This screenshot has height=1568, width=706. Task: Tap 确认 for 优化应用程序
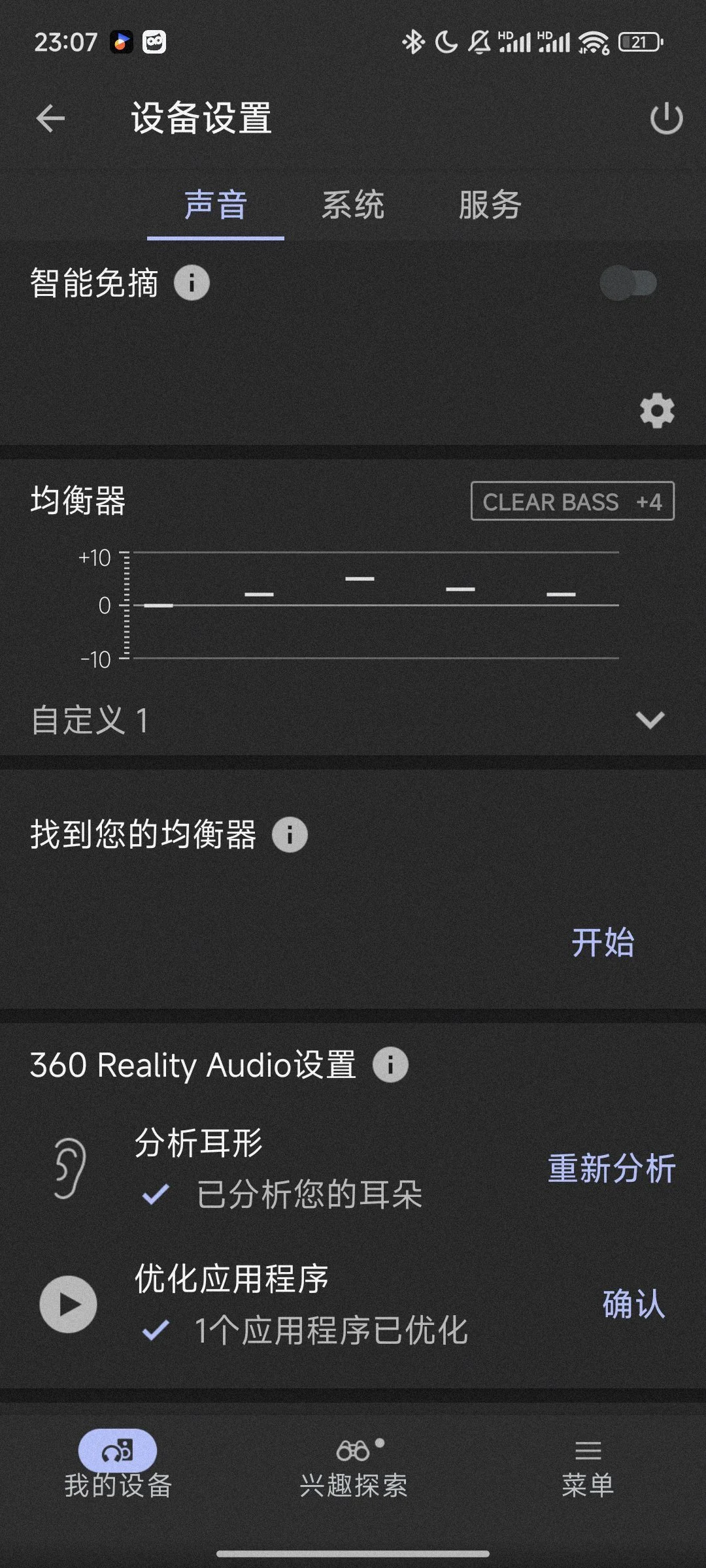coord(633,1304)
